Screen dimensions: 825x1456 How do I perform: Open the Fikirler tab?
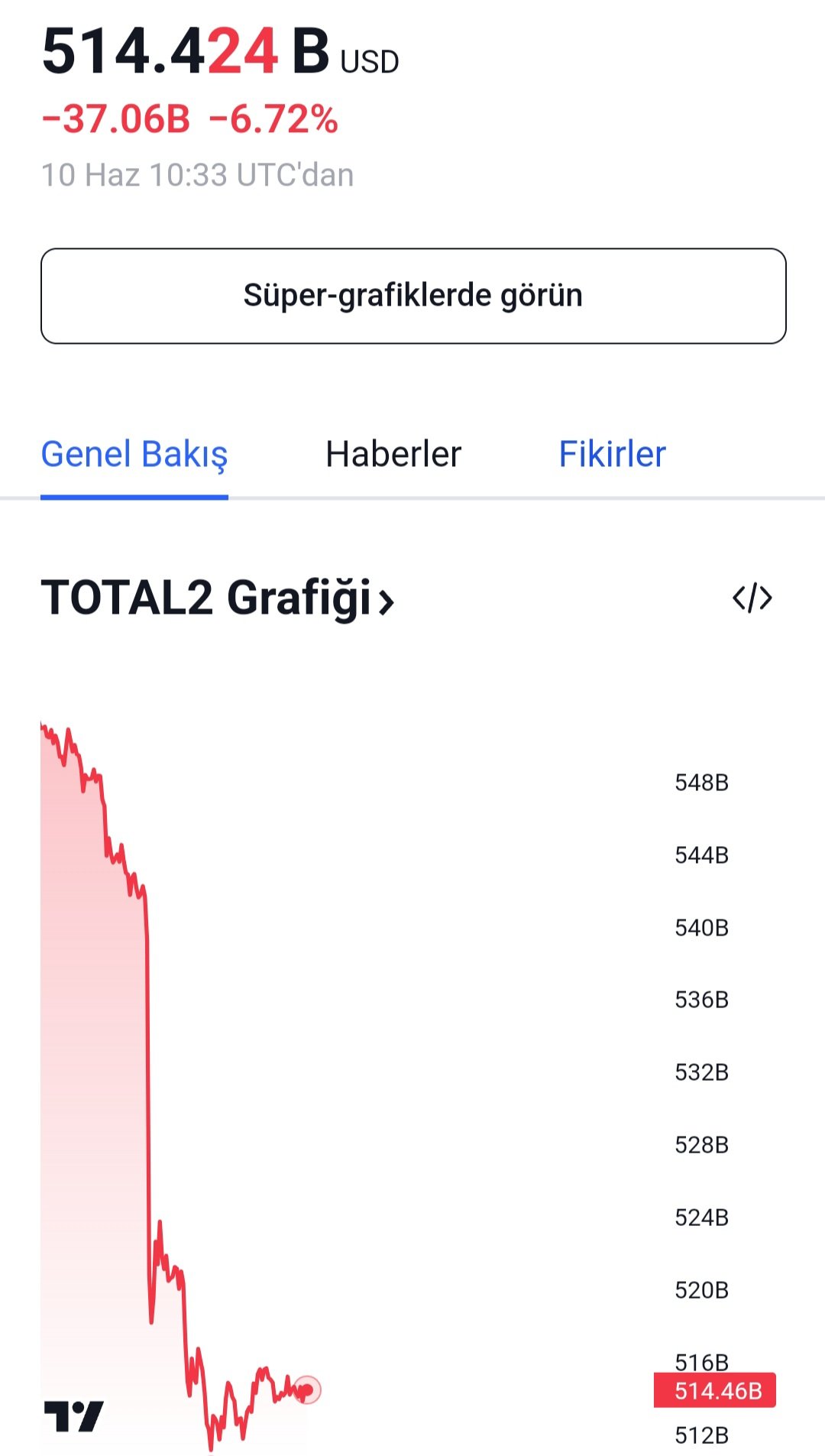click(612, 454)
